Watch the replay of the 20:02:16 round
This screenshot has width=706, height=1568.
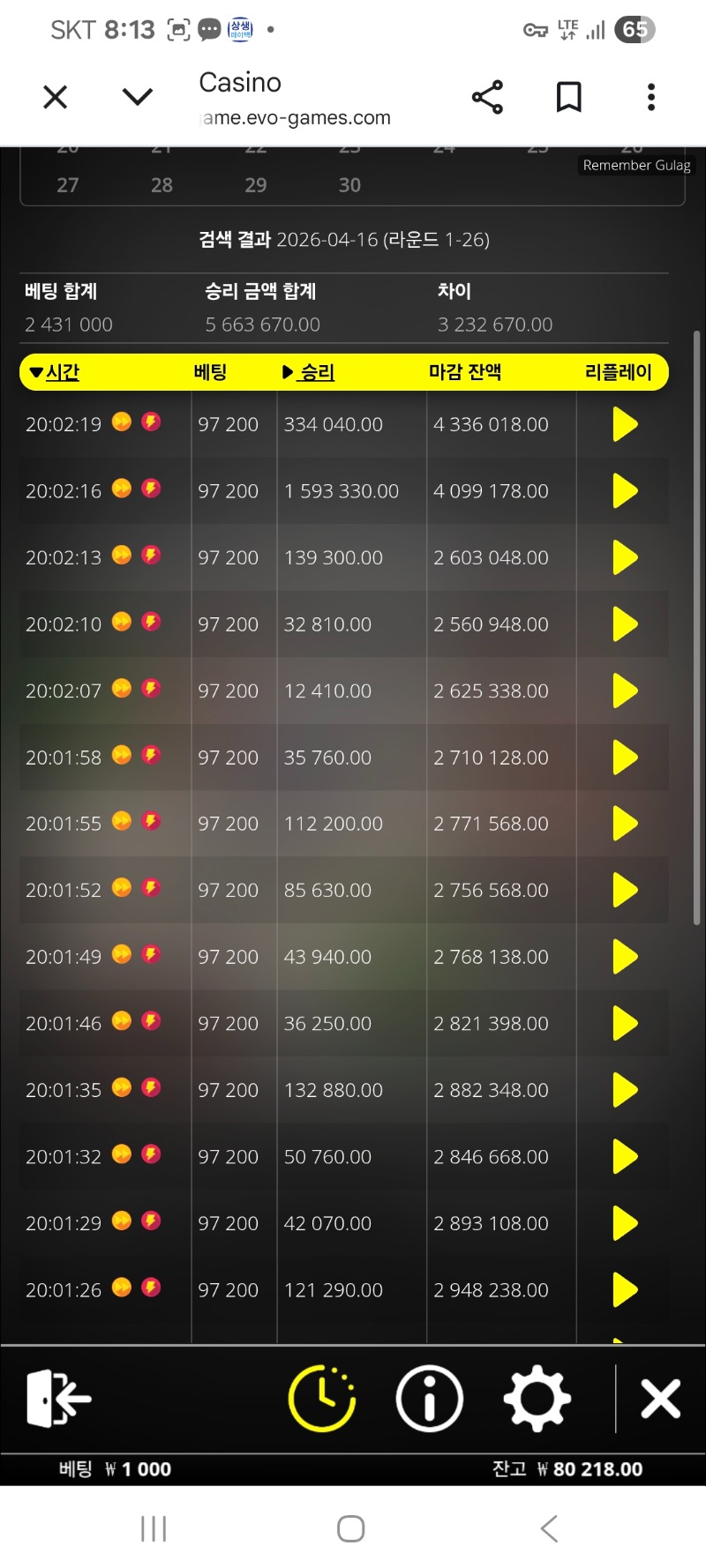(x=625, y=491)
